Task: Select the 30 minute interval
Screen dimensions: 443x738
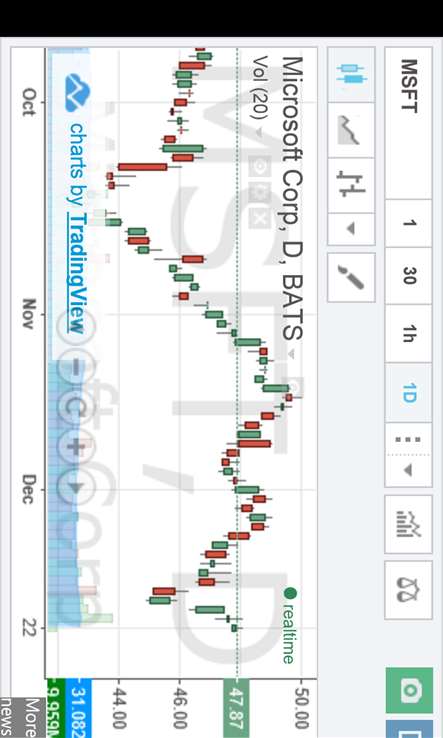Action: (x=408, y=275)
